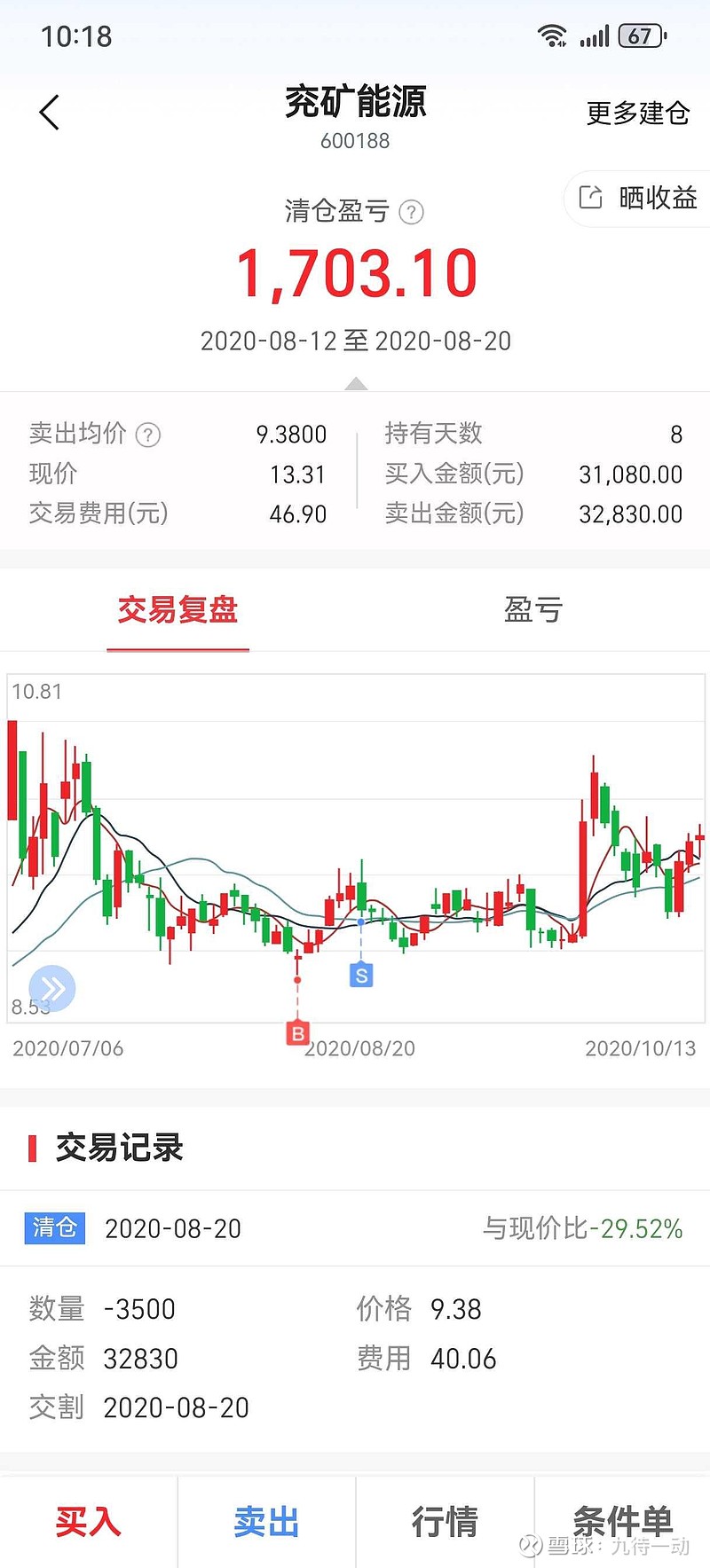Tap the share icon next to 晒收益
The image size is (710, 1568).
[591, 197]
